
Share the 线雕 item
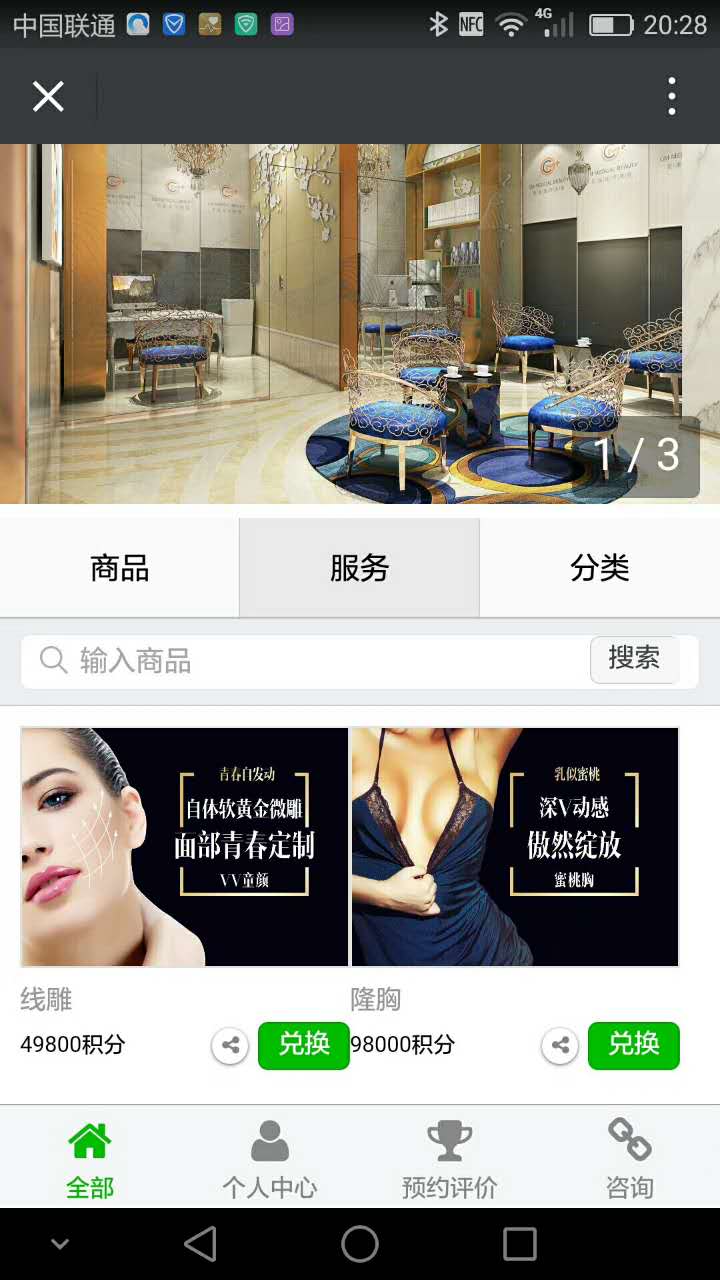(x=230, y=1046)
